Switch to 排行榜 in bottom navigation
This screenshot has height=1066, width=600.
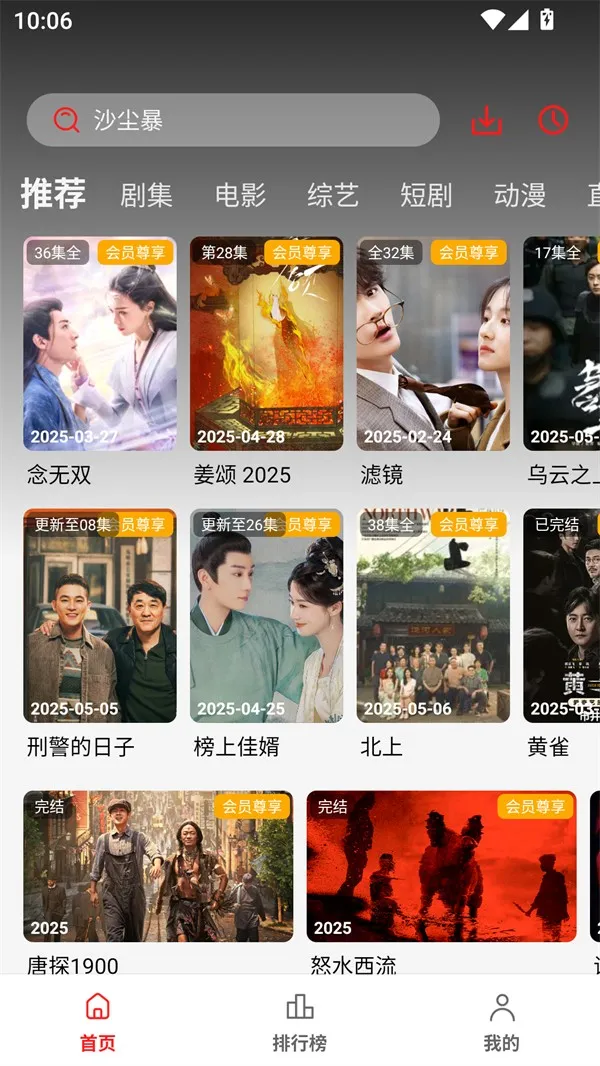point(300,1022)
